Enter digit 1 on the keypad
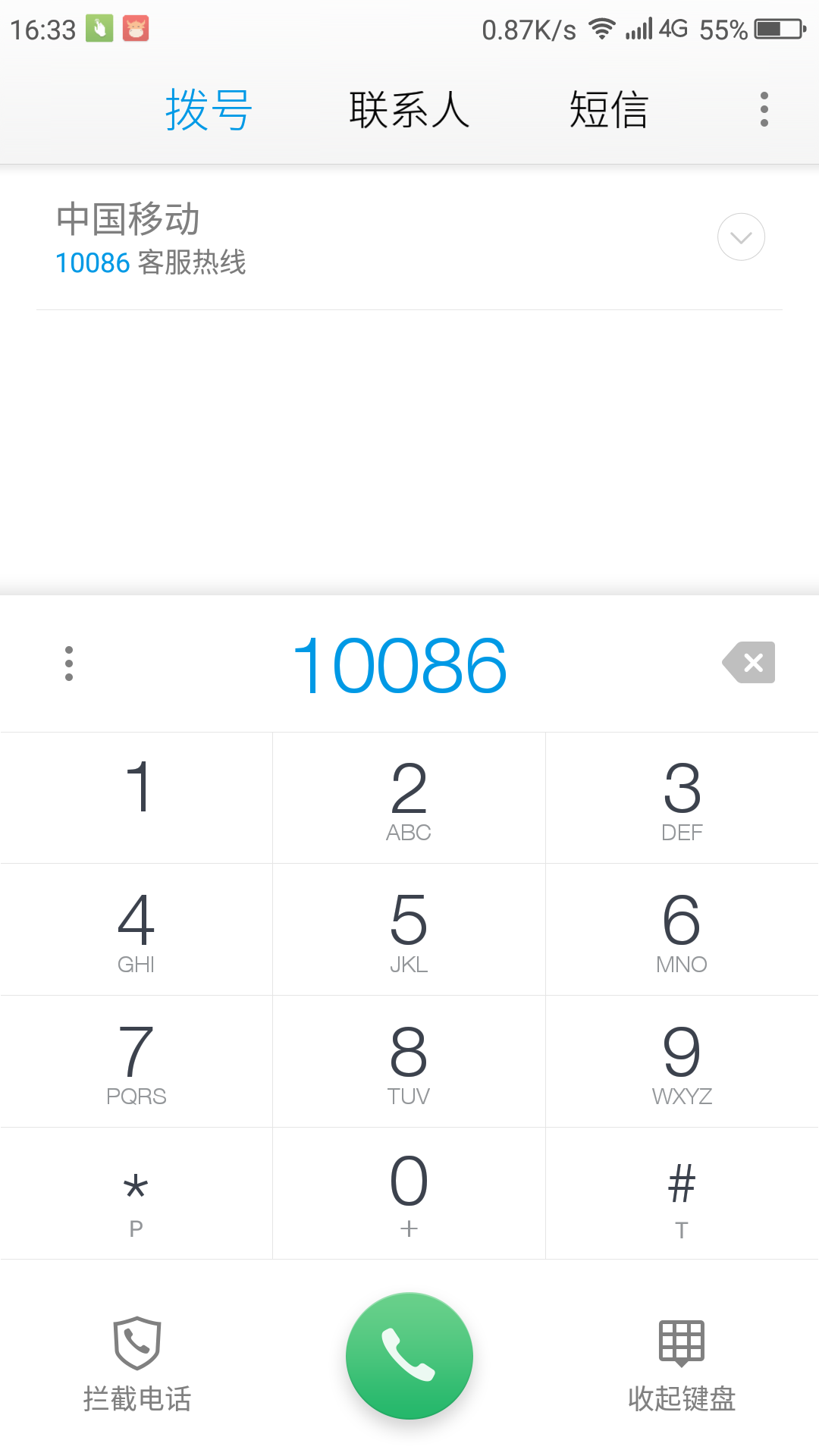 click(136, 798)
